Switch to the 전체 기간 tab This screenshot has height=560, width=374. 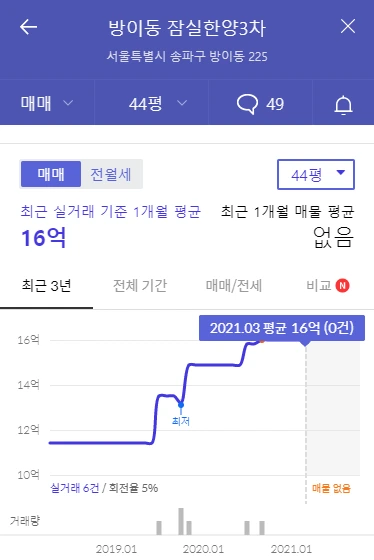point(140,286)
